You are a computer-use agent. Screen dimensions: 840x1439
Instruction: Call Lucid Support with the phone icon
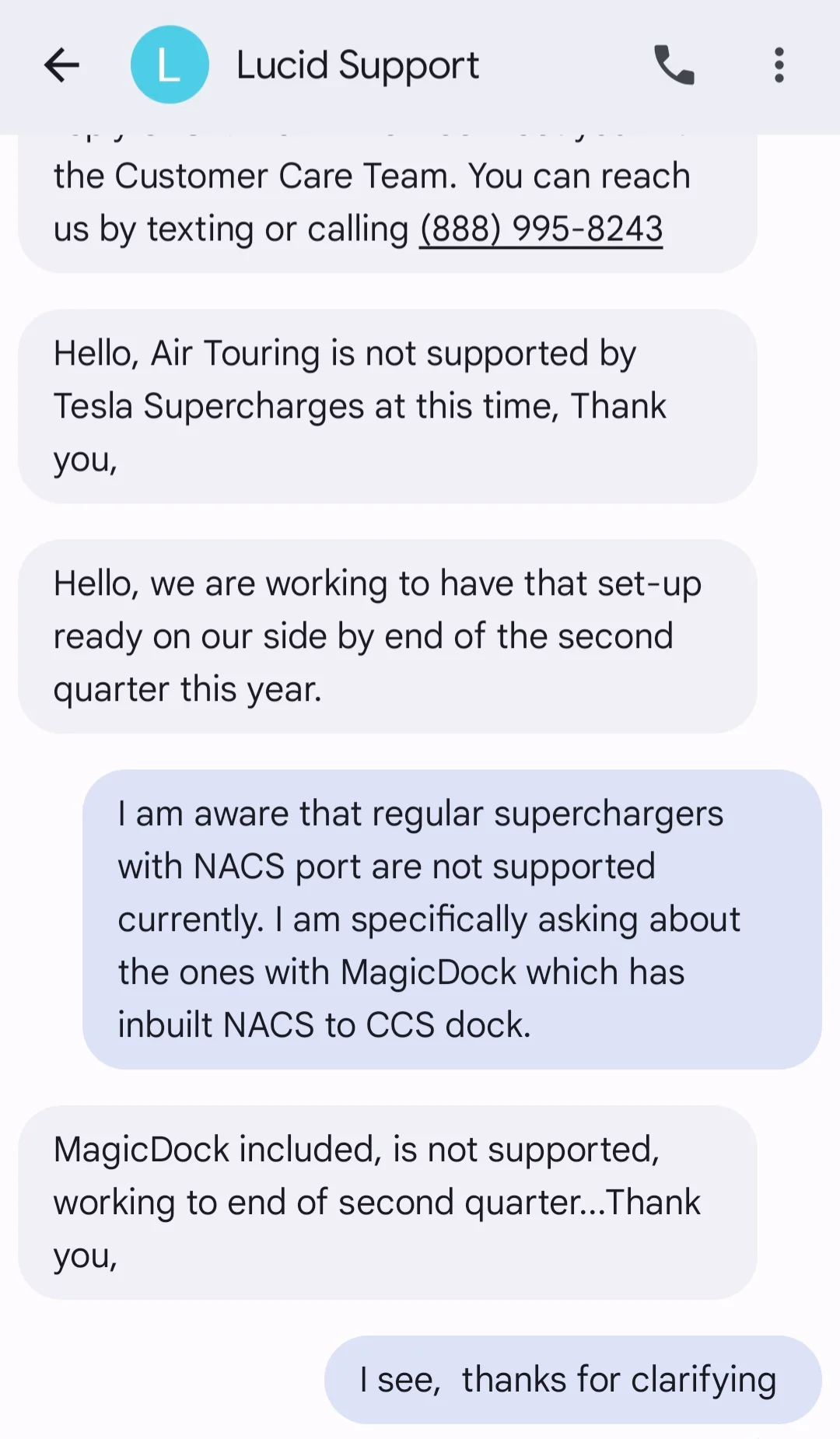click(x=674, y=65)
